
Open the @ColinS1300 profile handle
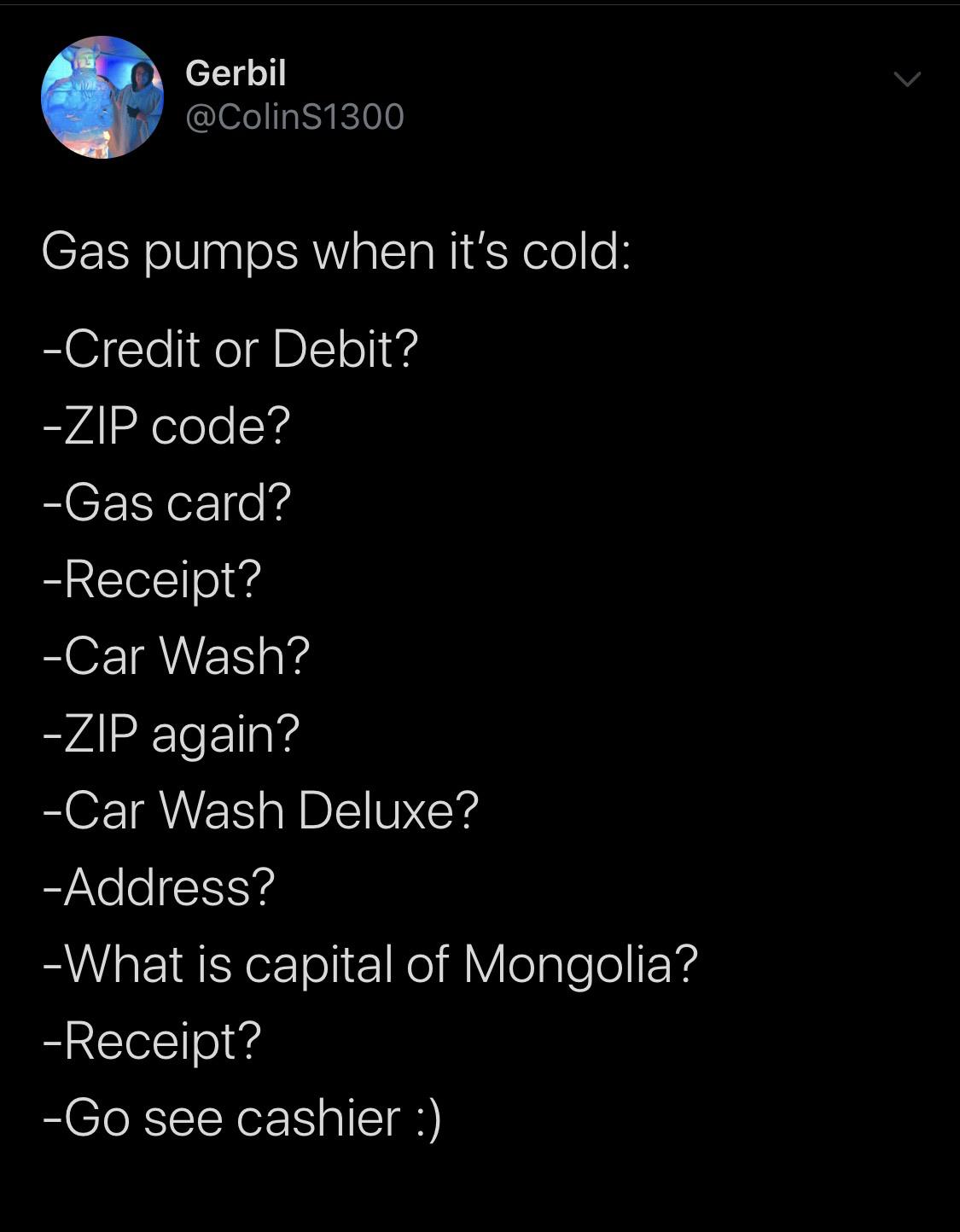click(x=294, y=117)
